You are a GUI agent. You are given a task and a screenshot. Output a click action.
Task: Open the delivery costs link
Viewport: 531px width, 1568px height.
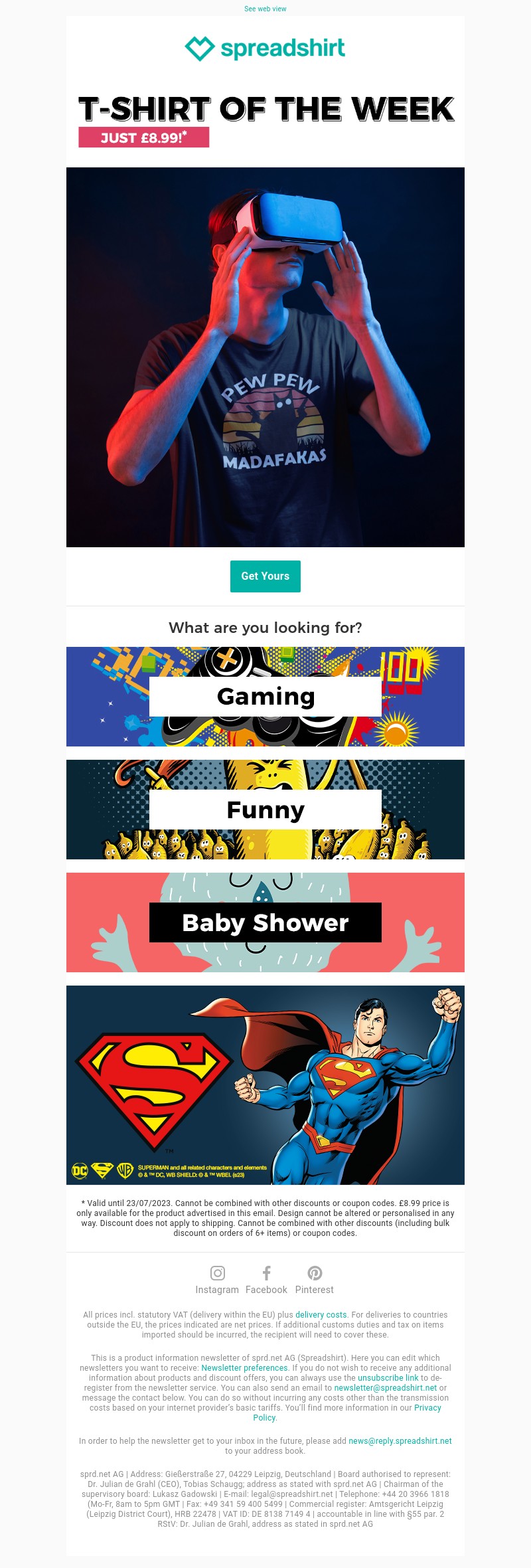(x=321, y=1314)
